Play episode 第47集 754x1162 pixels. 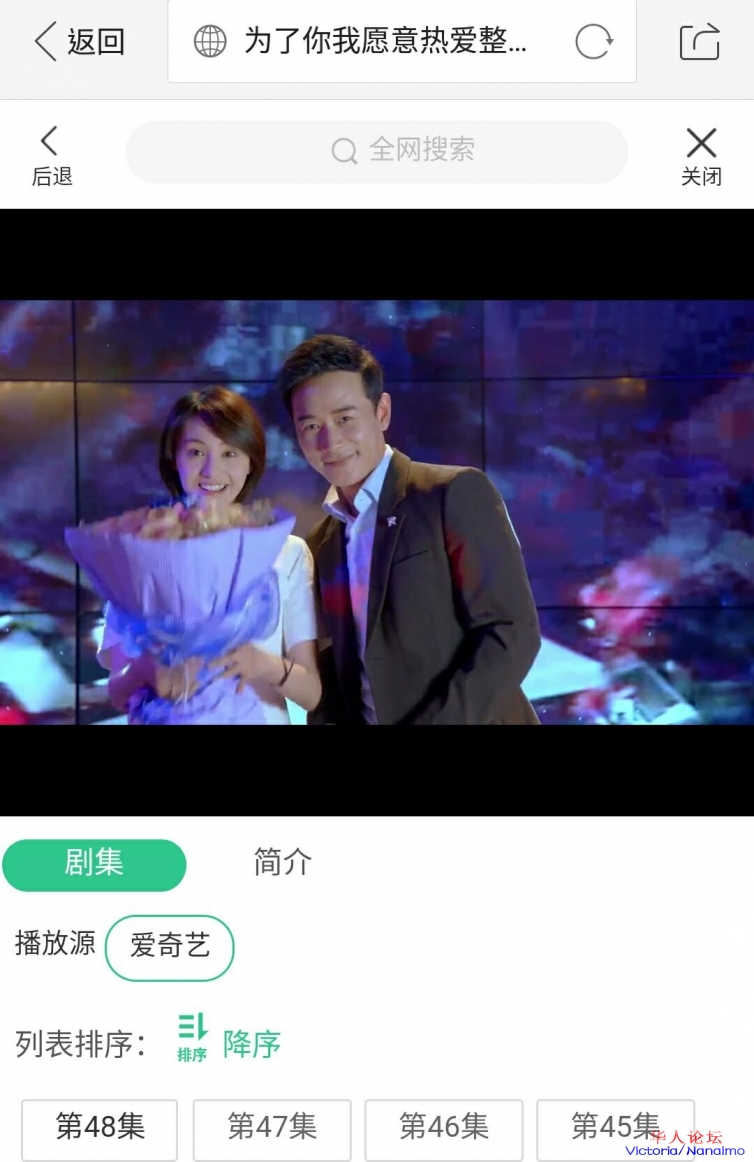tap(271, 1128)
